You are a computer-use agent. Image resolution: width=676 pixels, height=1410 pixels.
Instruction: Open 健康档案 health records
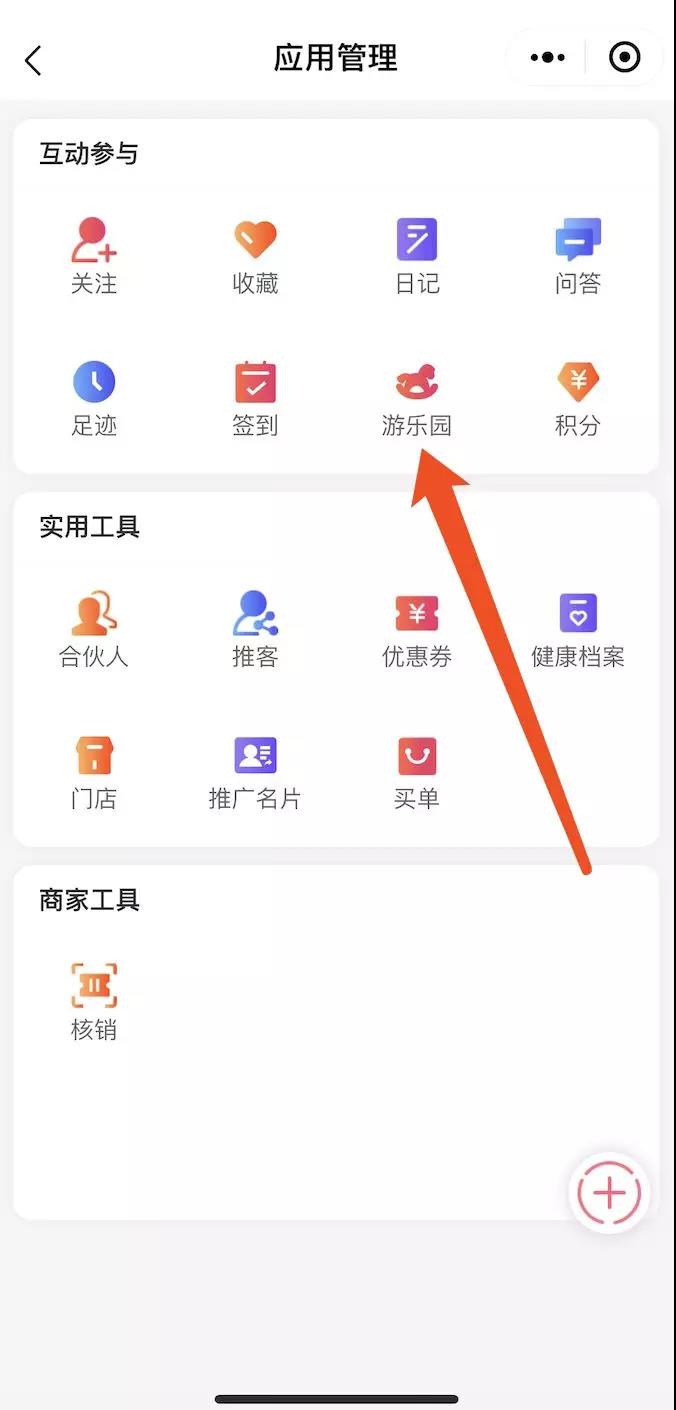click(578, 629)
